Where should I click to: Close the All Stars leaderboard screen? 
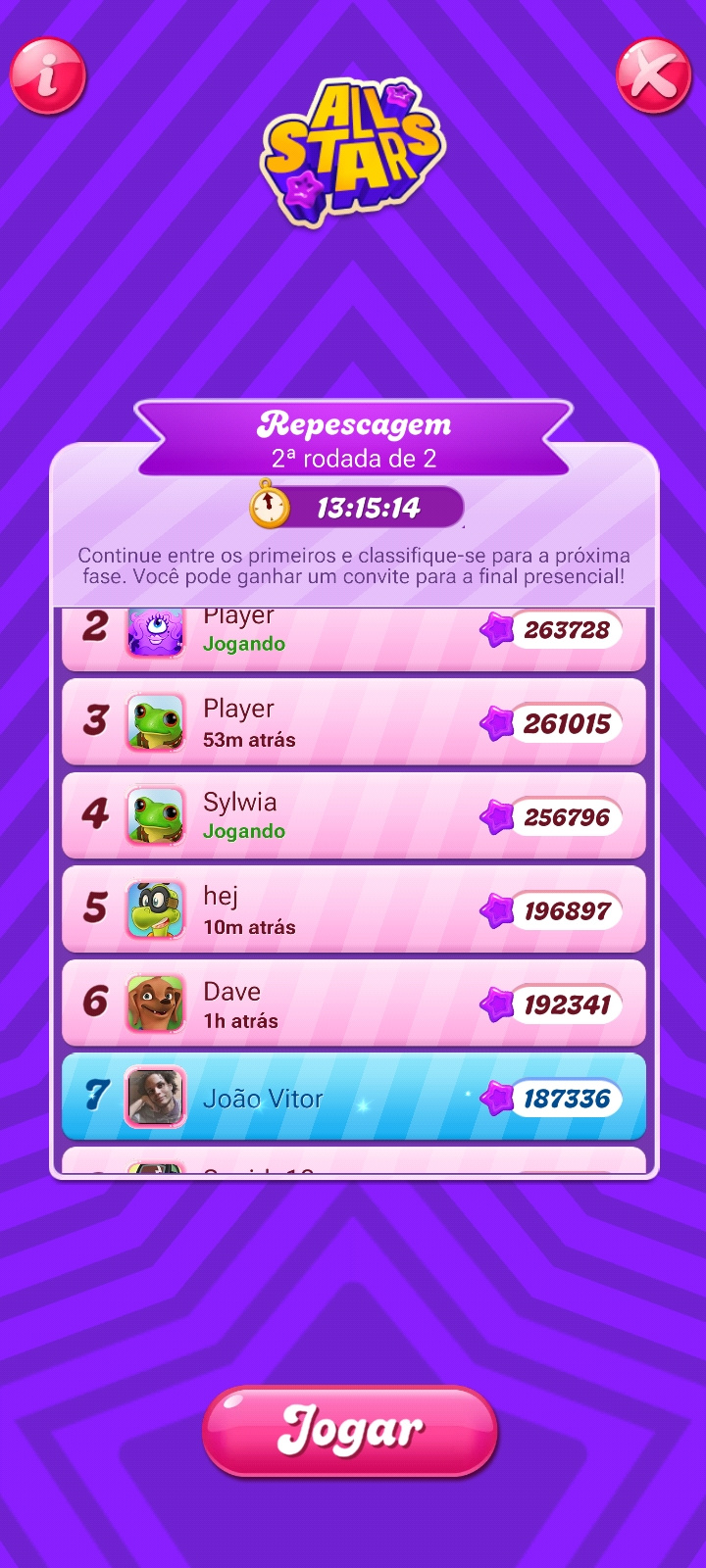pos(653,75)
